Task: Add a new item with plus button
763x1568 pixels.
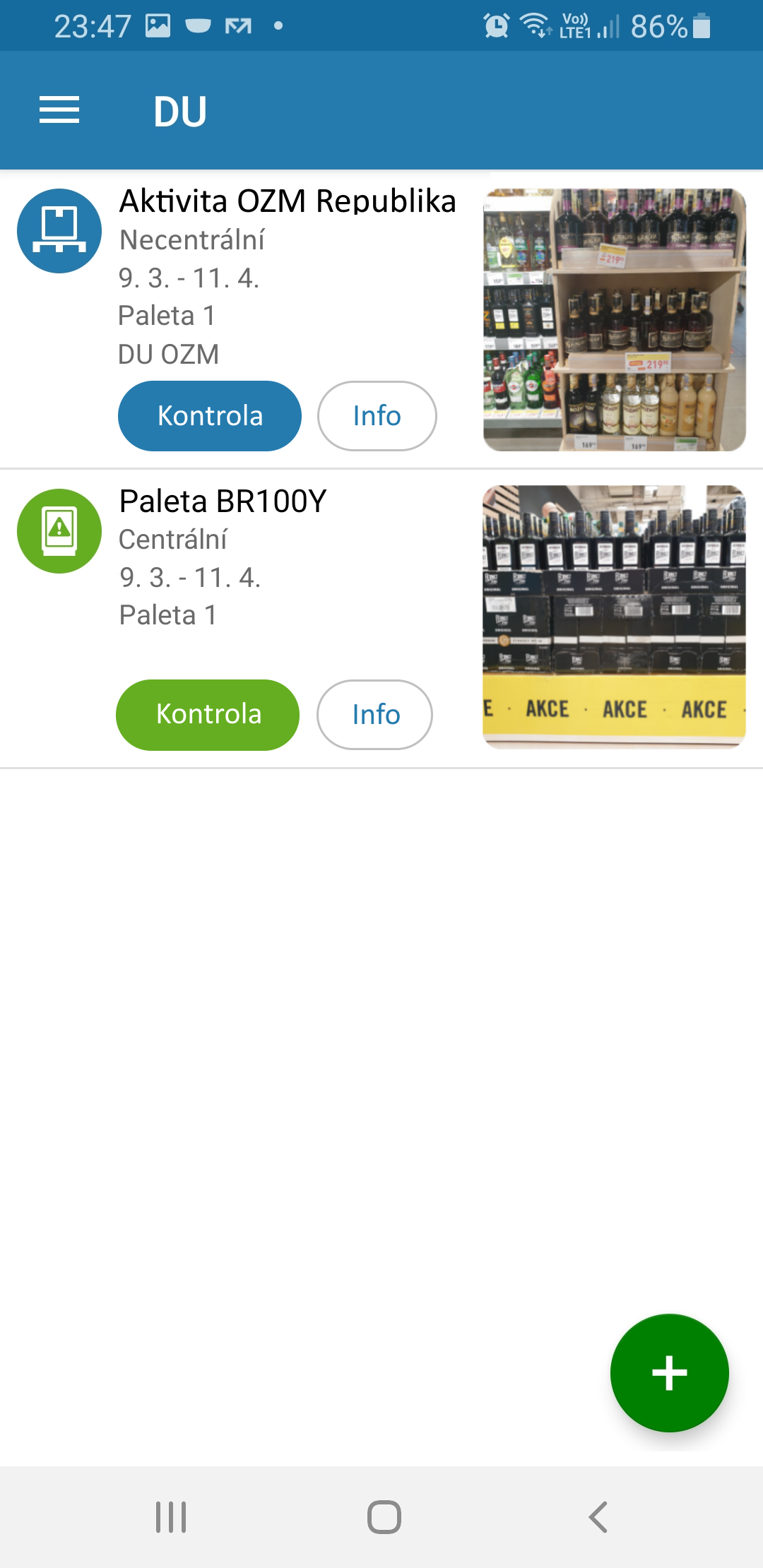Action: pyautogui.click(x=669, y=1373)
